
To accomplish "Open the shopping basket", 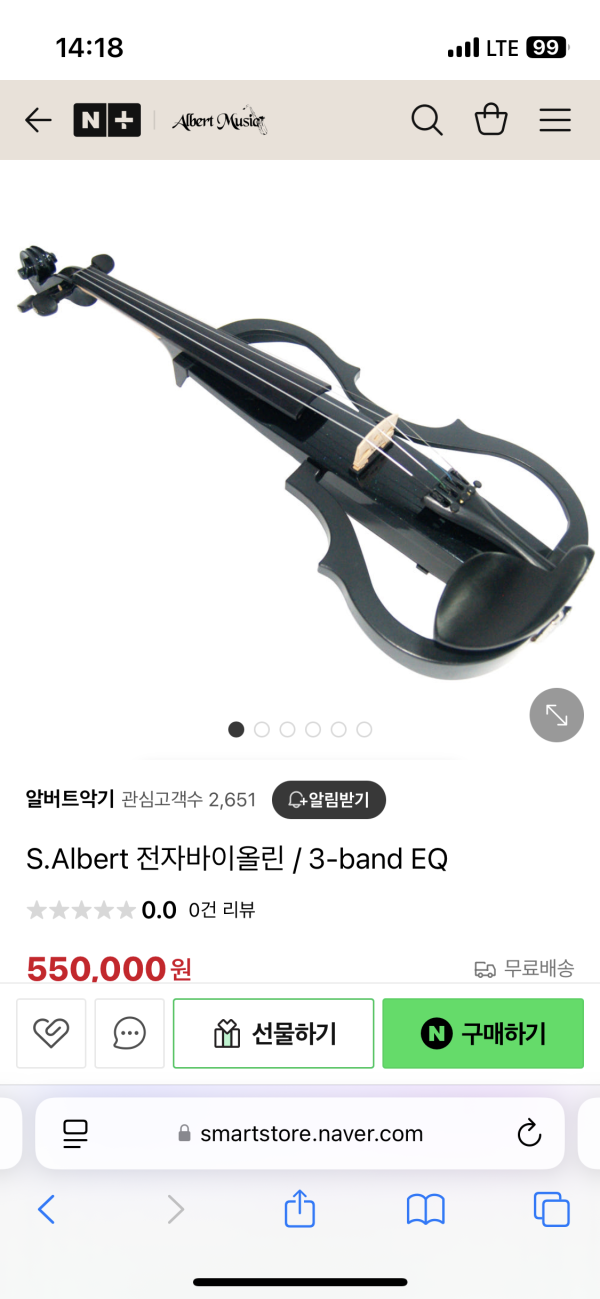I will click(x=491, y=120).
